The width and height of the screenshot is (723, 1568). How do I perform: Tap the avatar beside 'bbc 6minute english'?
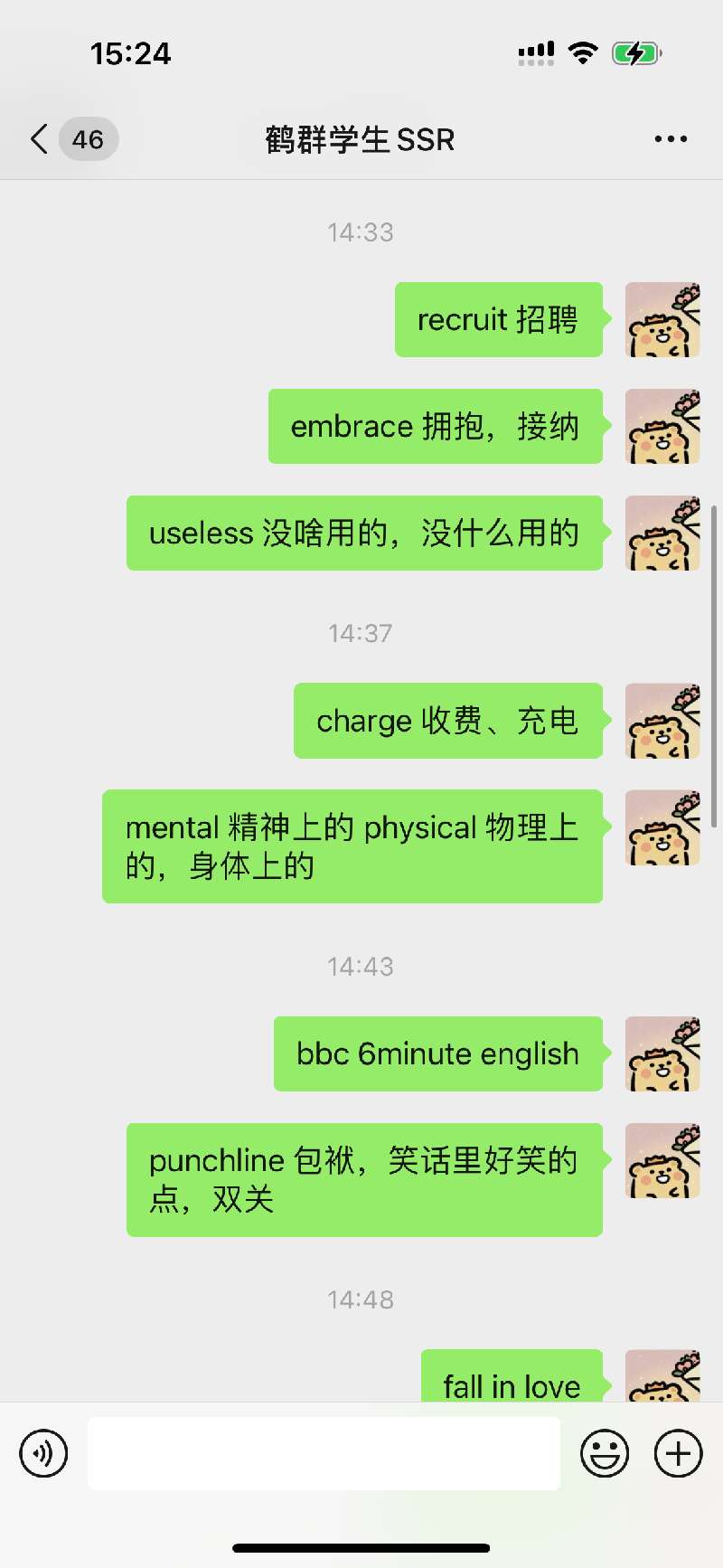tap(662, 1053)
